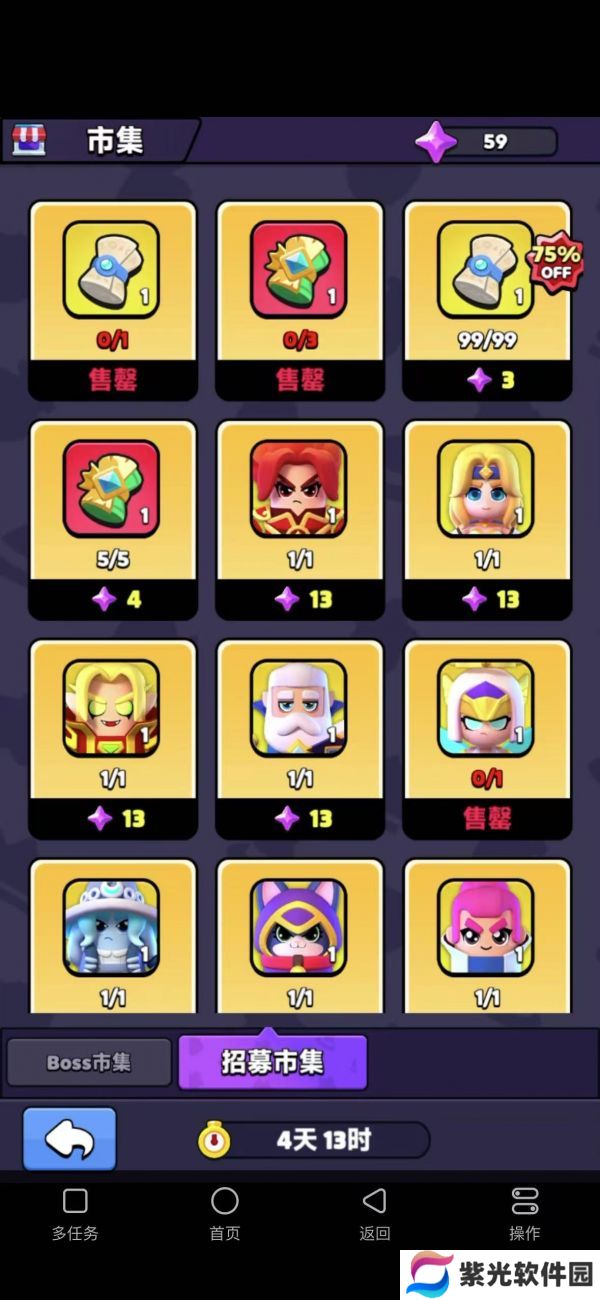This screenshot has height=1300, width=600.
Task: Purchase the blonde female hero with blue headband
Action: pos(487,520)
